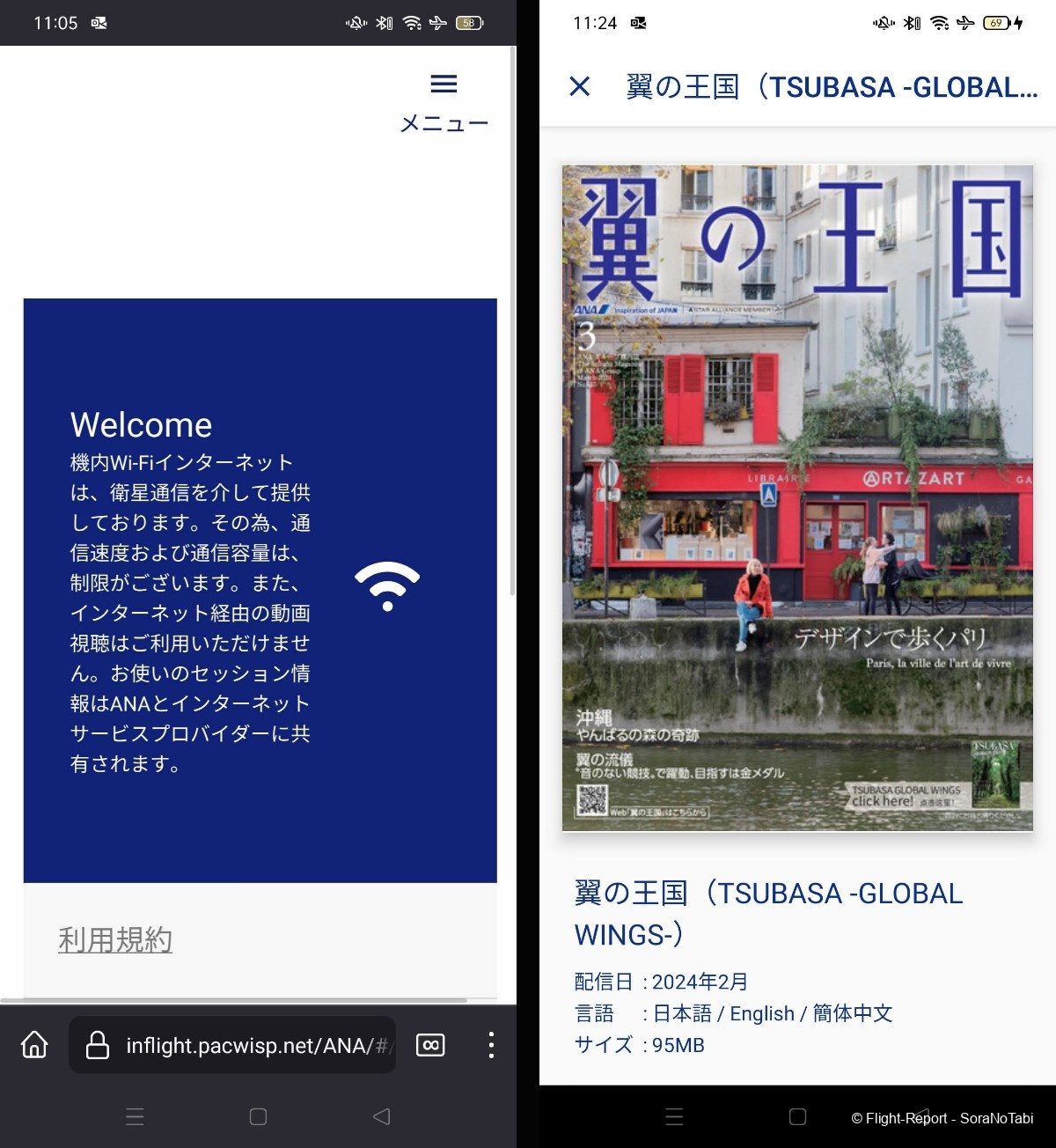The height and width of the screenshot is (1148, 1056).
Task: Open the 利用規約 terms link
Action: [115, 940]
